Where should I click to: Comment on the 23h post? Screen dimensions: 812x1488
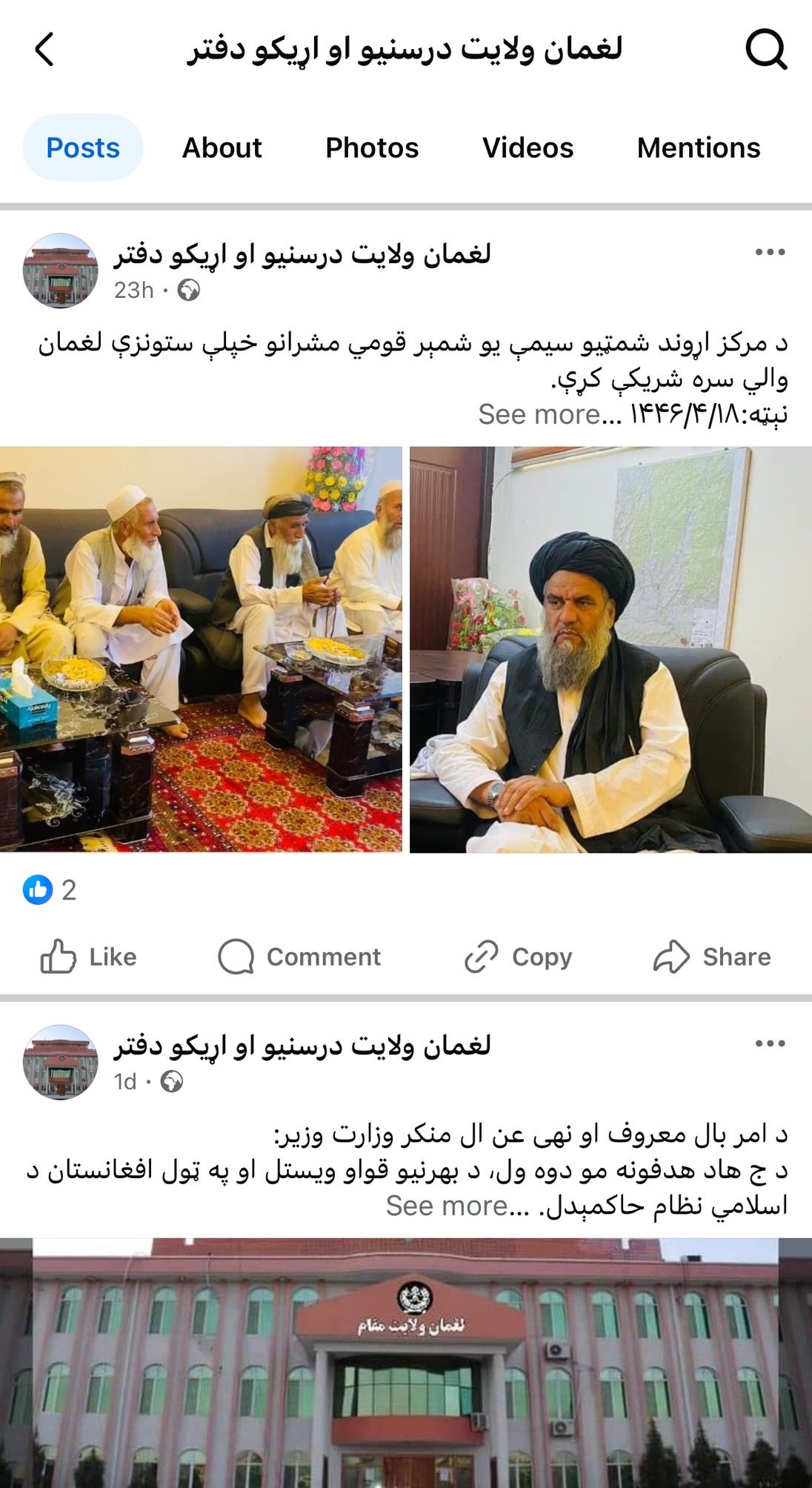tap(299, 957)
